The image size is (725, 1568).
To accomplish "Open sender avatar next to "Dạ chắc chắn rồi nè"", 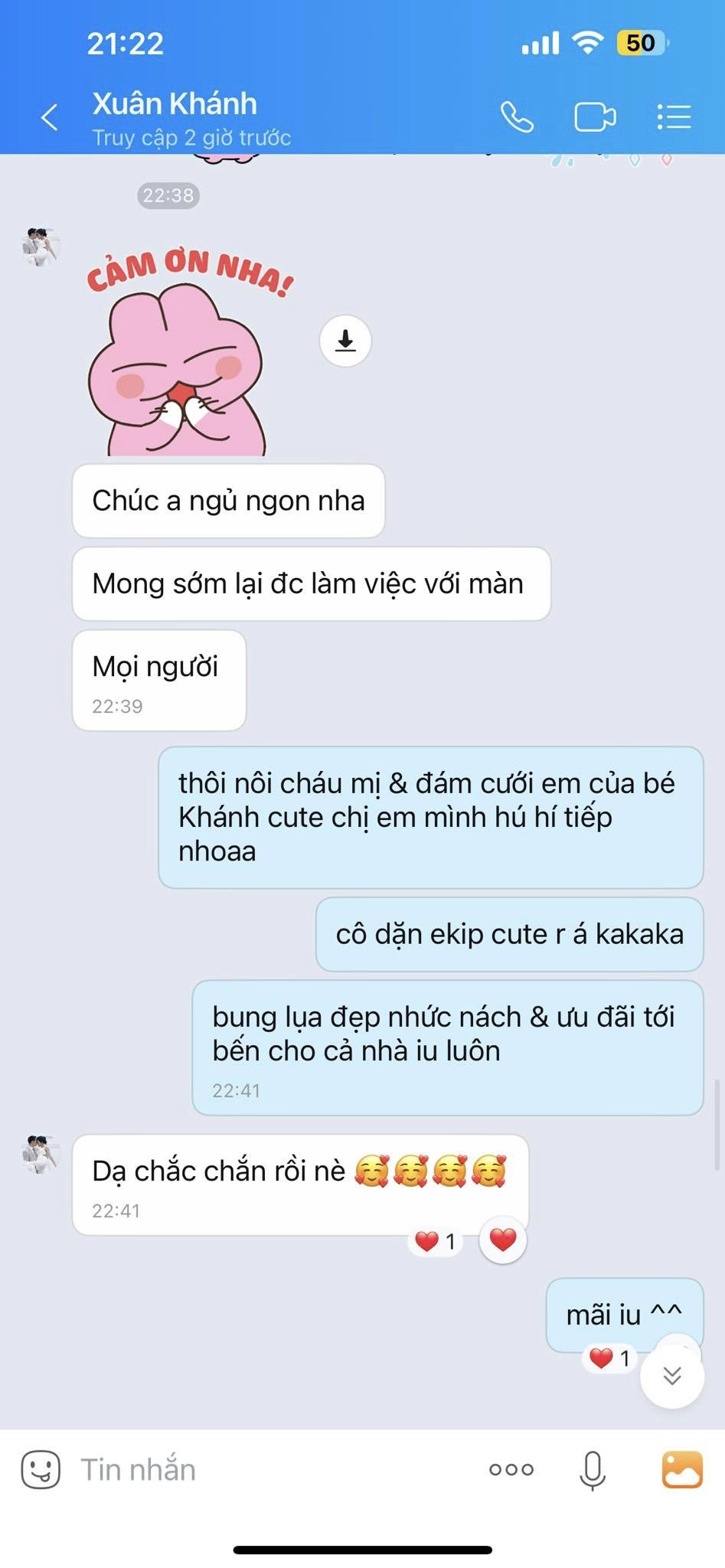I will pos(41,1155).
